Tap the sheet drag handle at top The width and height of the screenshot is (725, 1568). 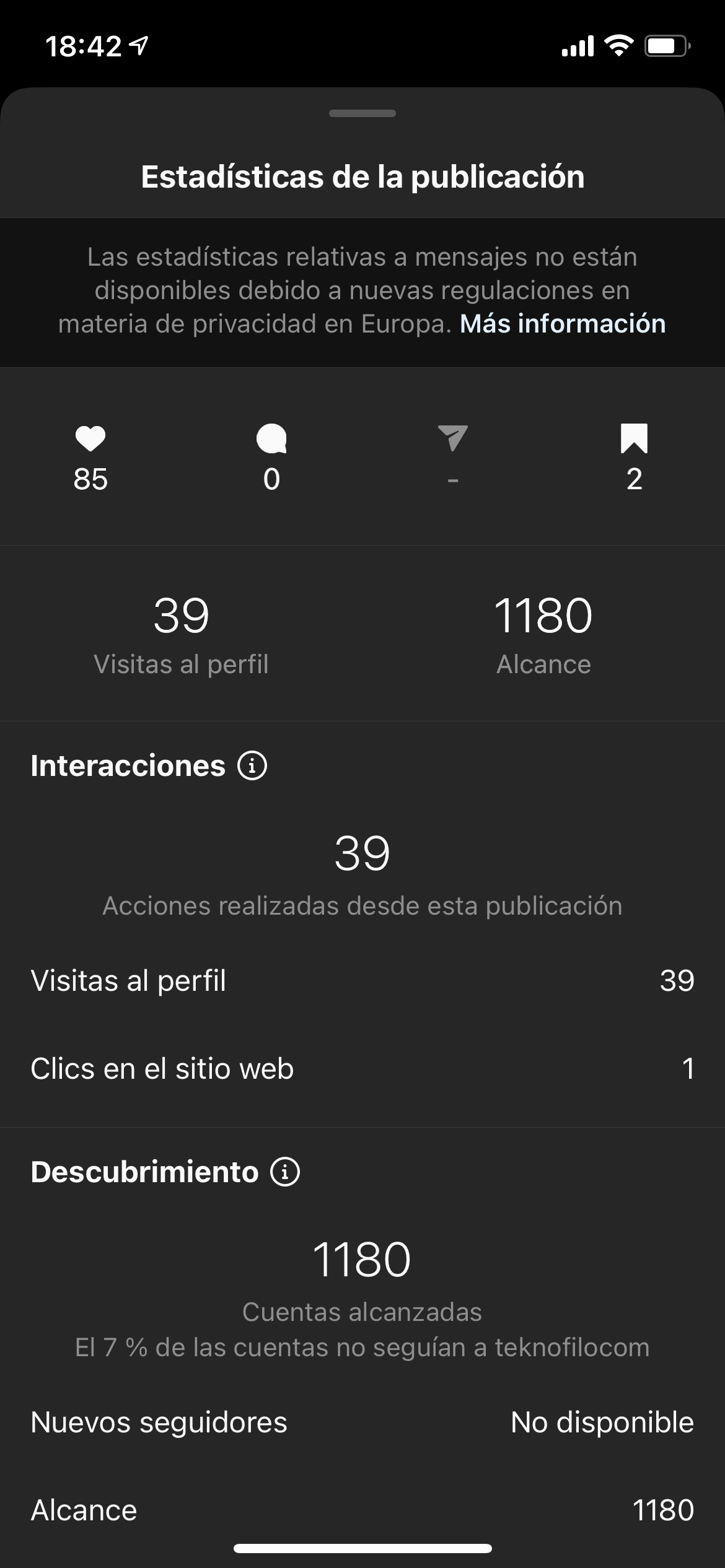tap(362, 113)
